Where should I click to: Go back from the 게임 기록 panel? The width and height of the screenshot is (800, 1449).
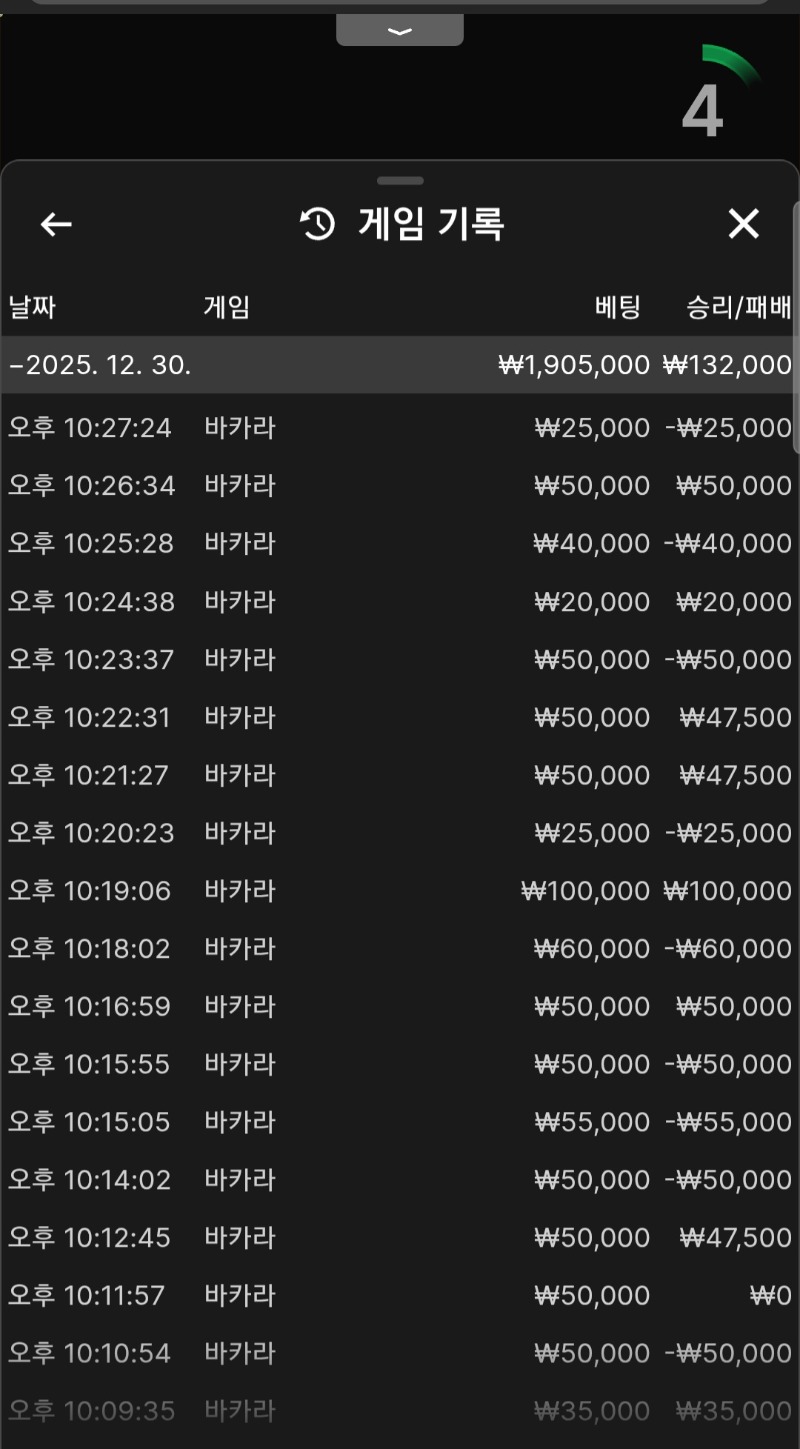click(56, 224)
